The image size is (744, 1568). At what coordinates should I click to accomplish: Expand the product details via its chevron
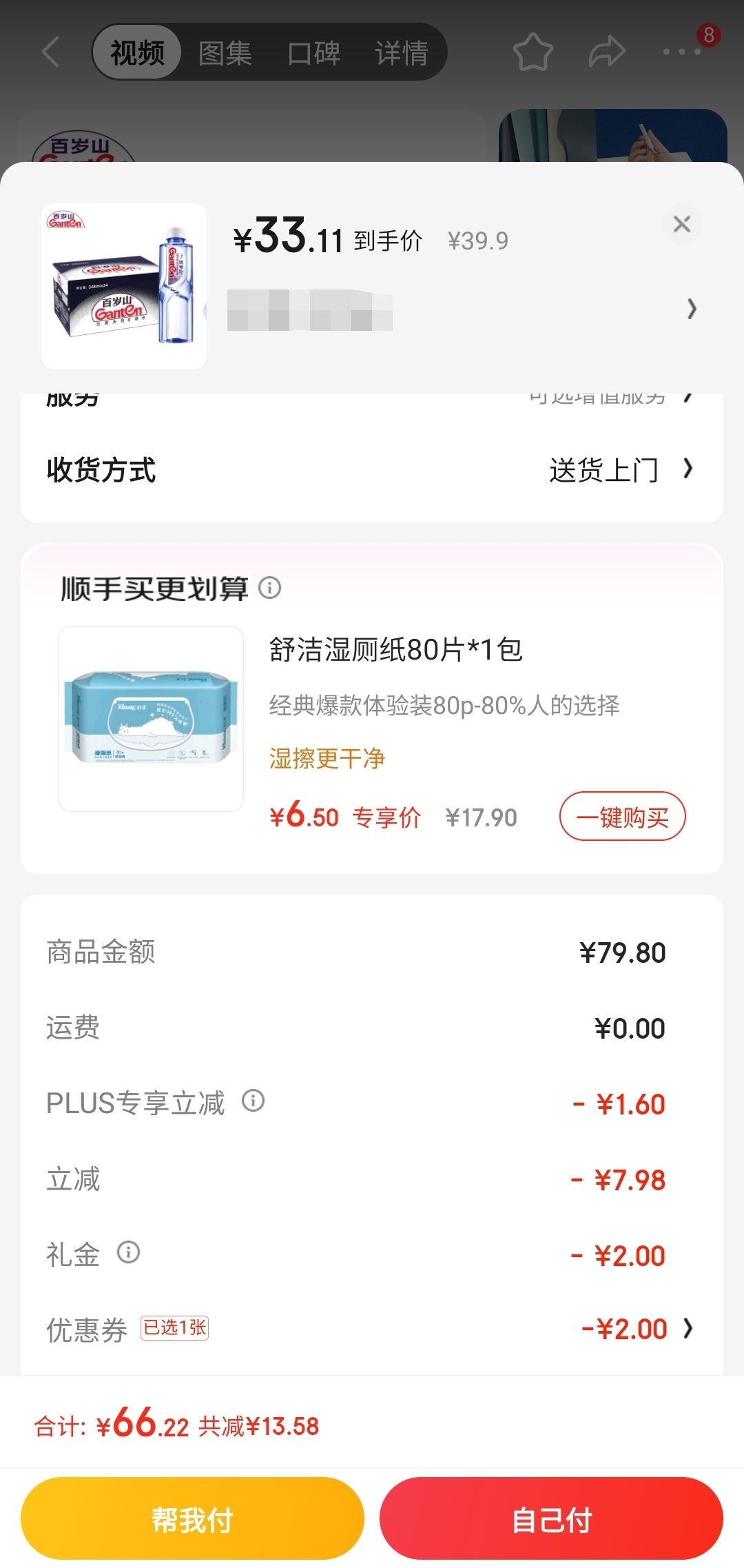(692, 309)
